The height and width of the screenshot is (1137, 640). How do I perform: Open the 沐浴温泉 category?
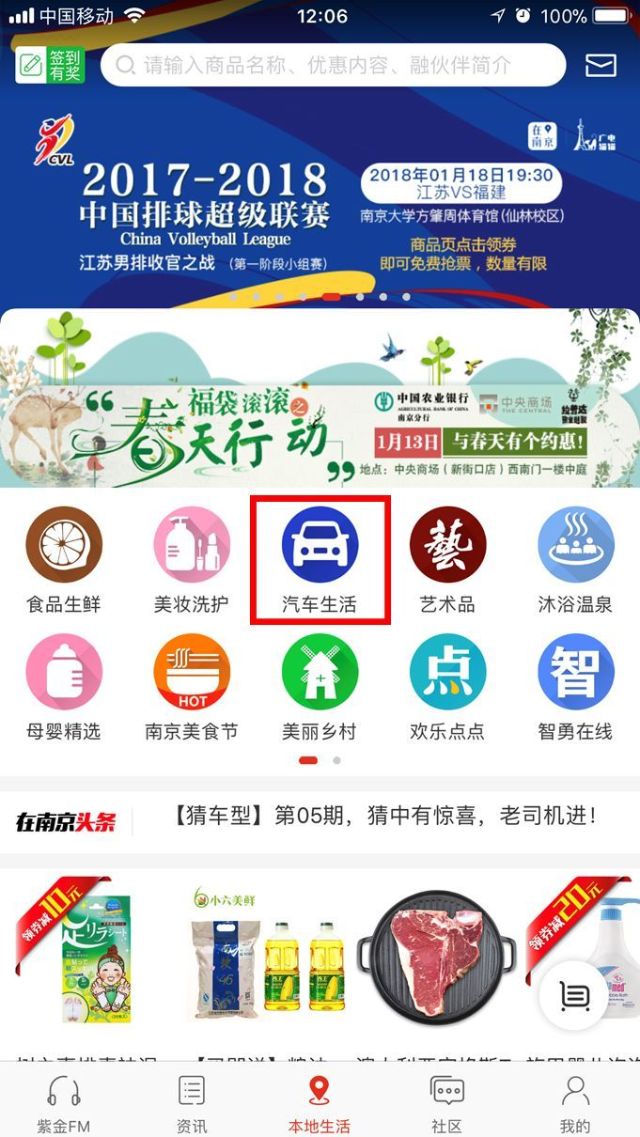click(x=575, y=560)
